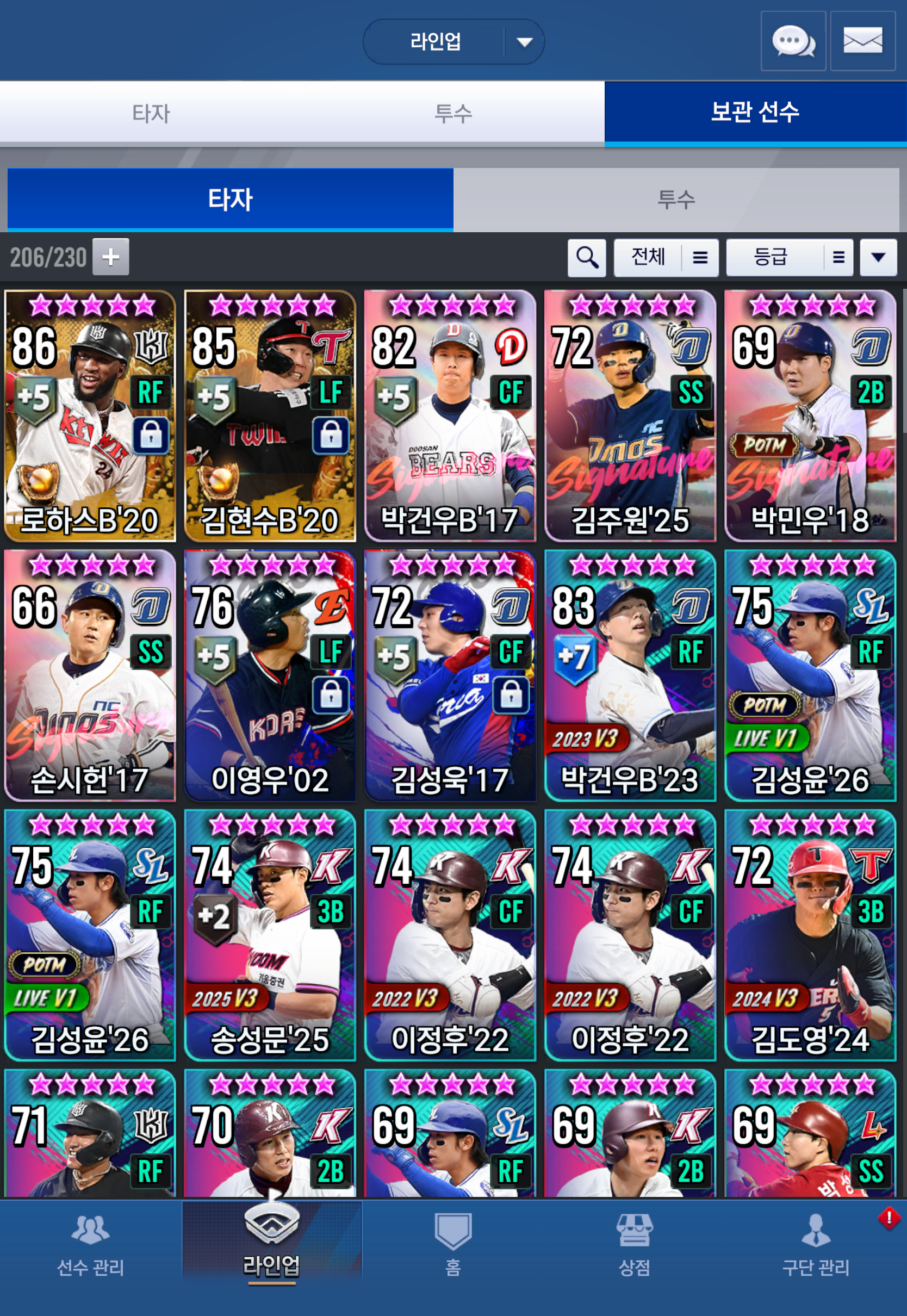Open the 상점 shop tab
Image resolution: width=907 pixels, height=1316 pixels.
[634, 1243]
